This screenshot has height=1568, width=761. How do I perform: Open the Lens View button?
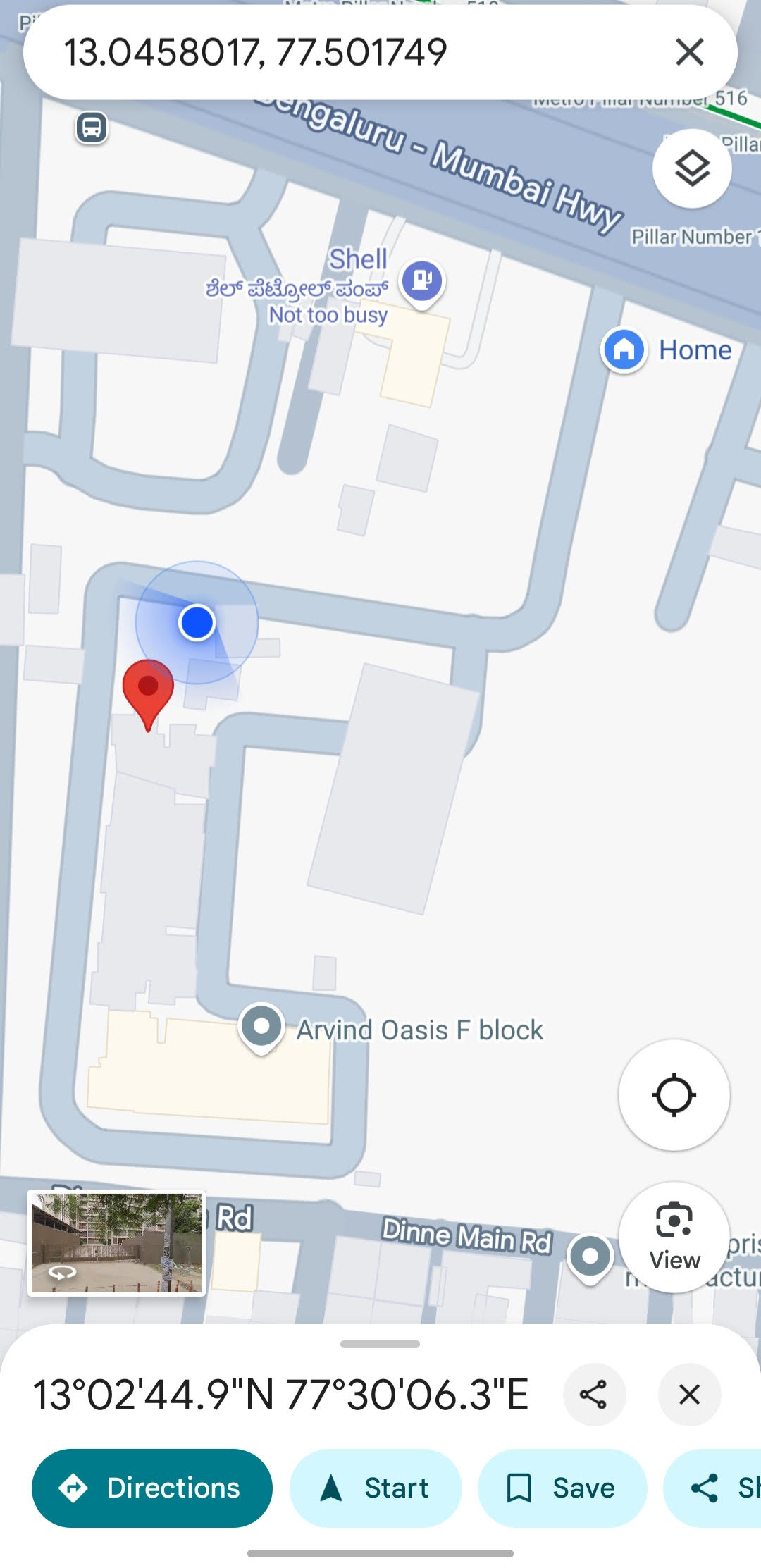point(674,1237)
